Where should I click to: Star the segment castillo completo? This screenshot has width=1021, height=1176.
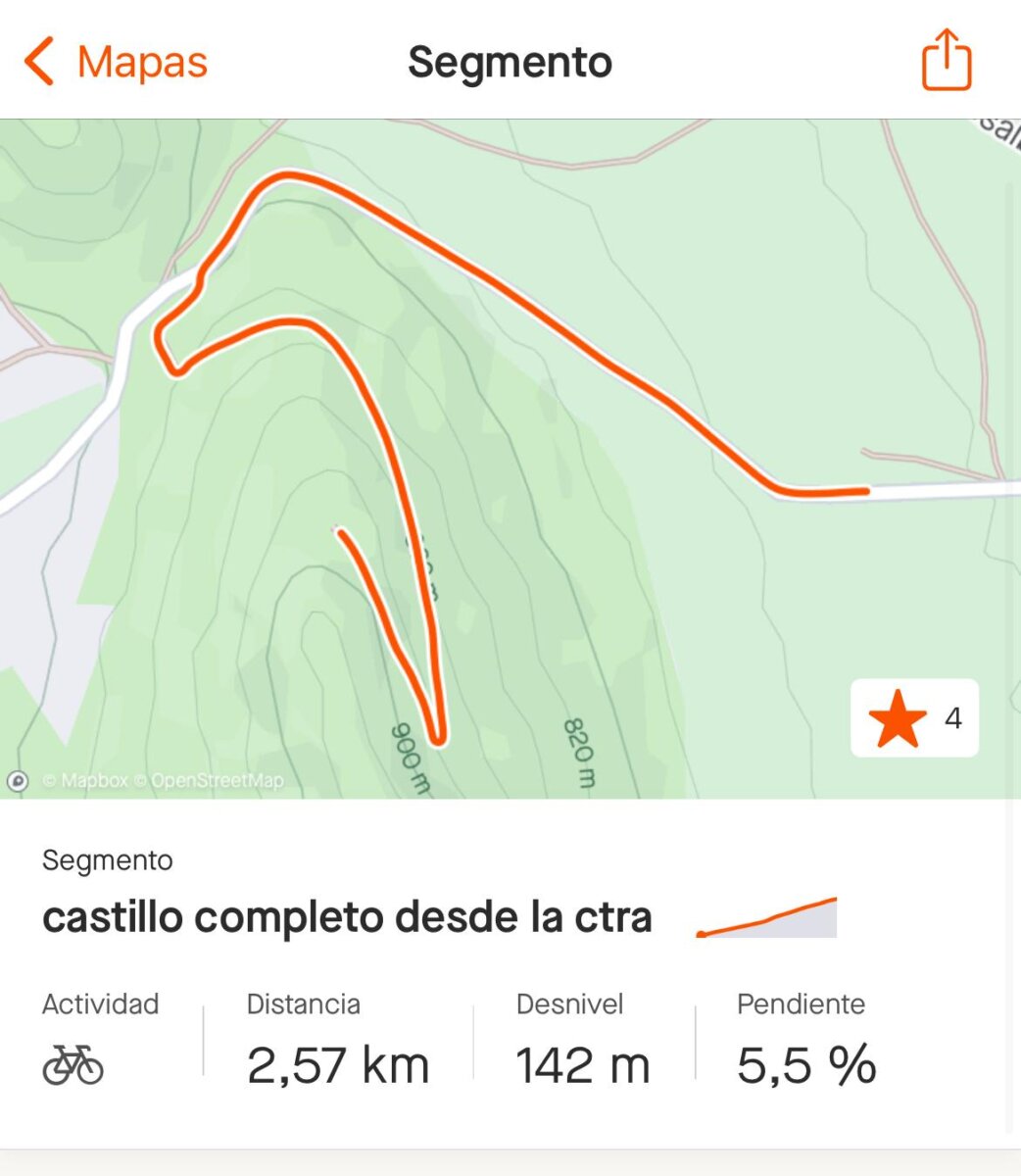pyautogui.click(x=913, y=718)
